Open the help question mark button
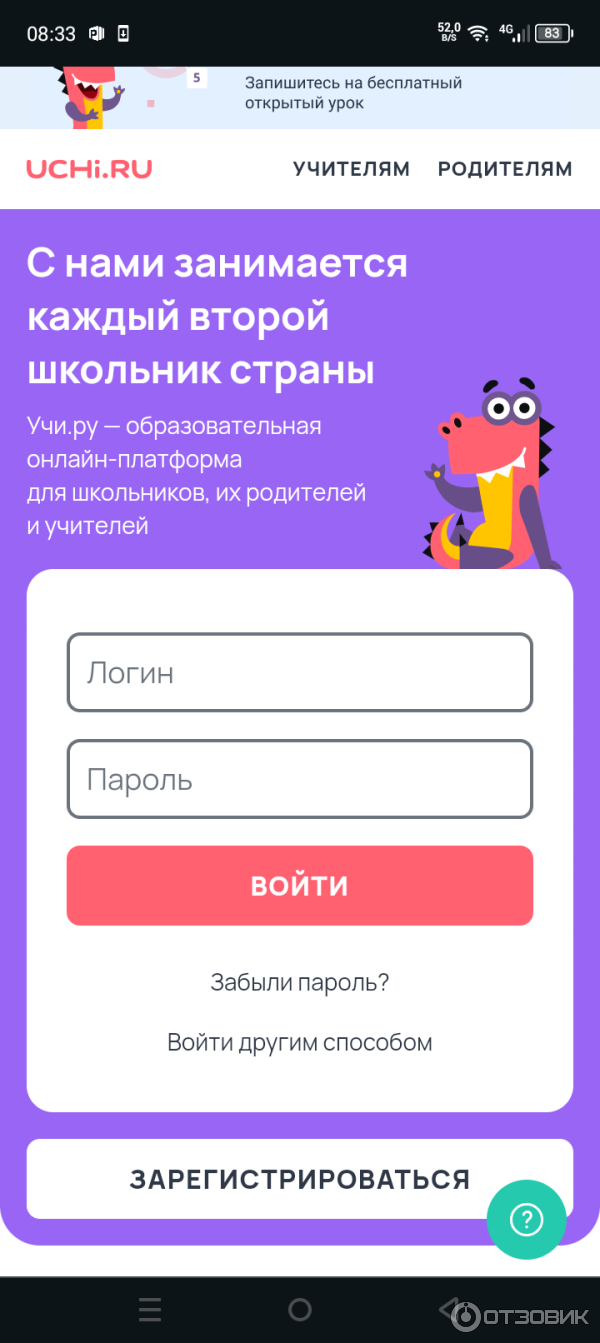The height and width of the screenshot is (1343, 600). [x=526, y=1219]
